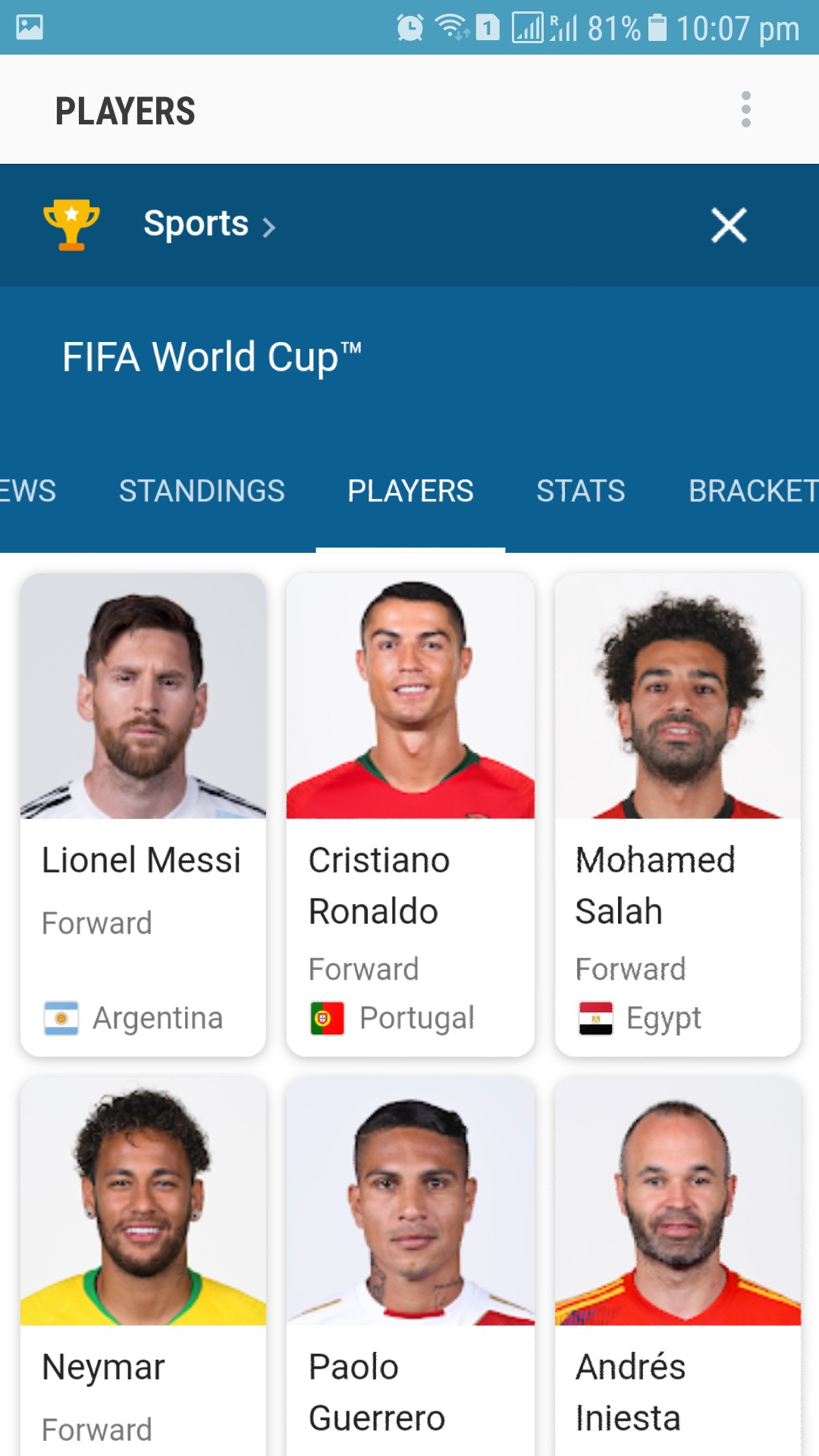Switch to the Bracket tab
Viewport: 819px width, 1456px height.
coord(752,491)
